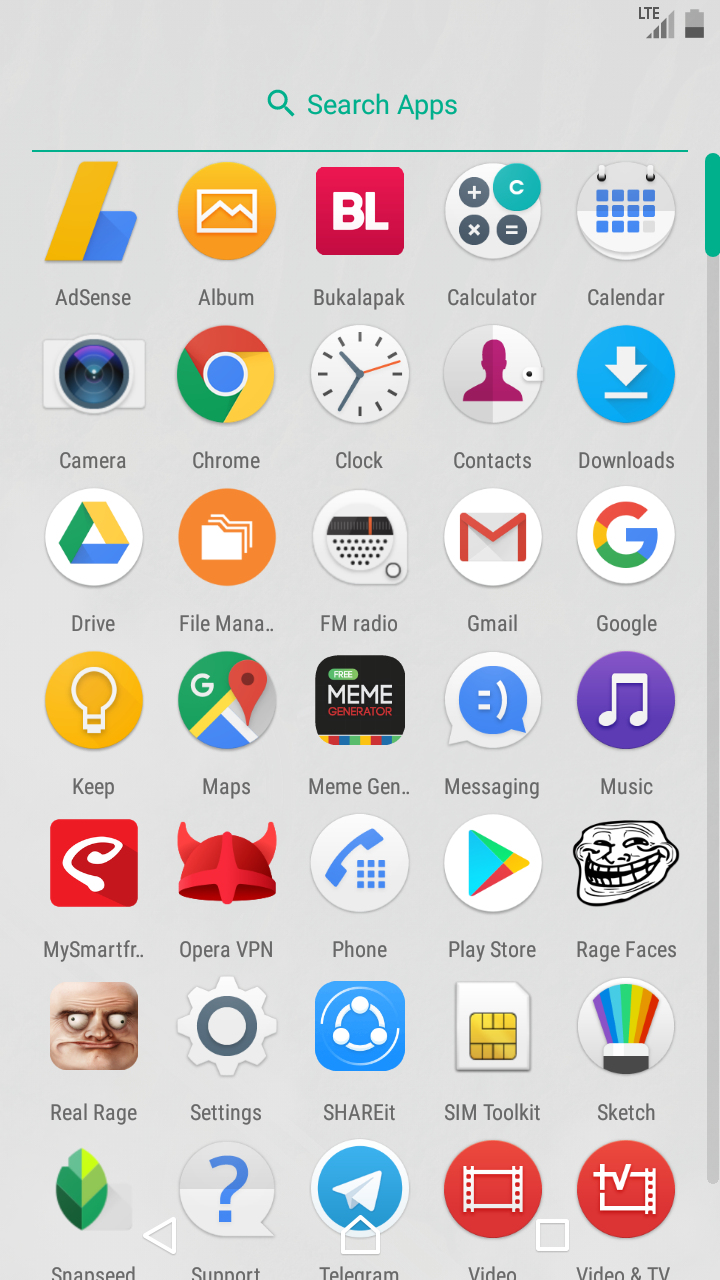Go to the home screen
Viewport: 720px width, 1280px height.
coord(360,1235)
